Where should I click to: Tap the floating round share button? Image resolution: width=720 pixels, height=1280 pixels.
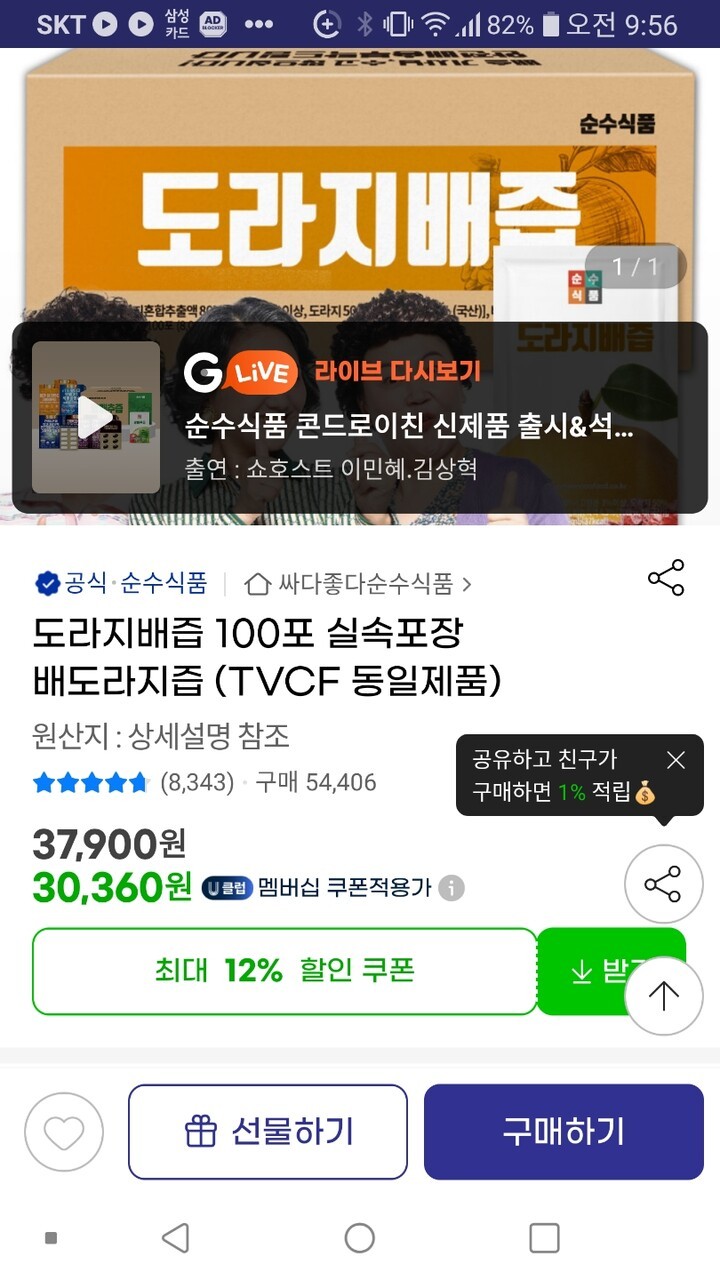coord(664,884)
